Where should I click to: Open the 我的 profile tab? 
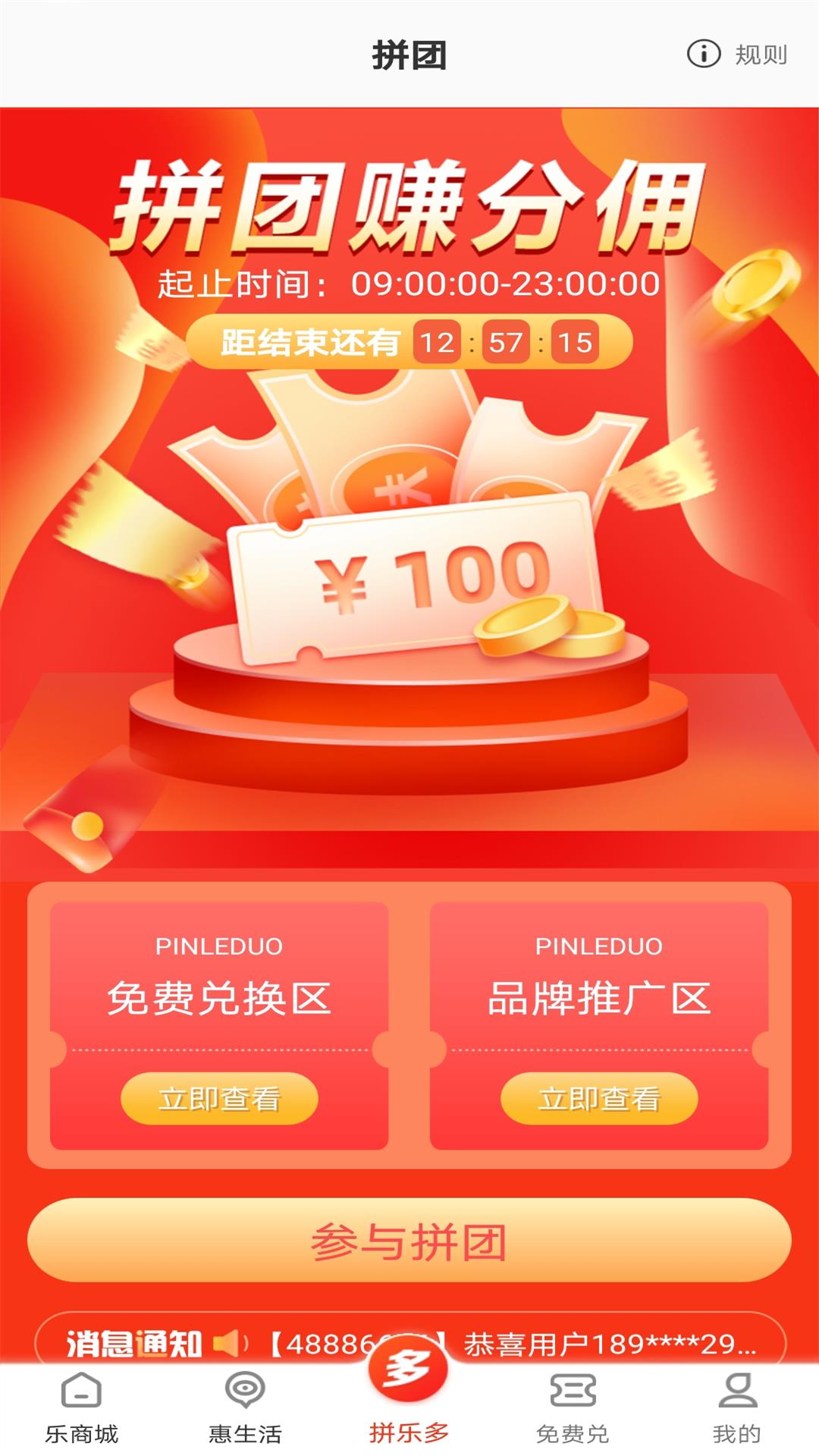(x=736, y=1407)
